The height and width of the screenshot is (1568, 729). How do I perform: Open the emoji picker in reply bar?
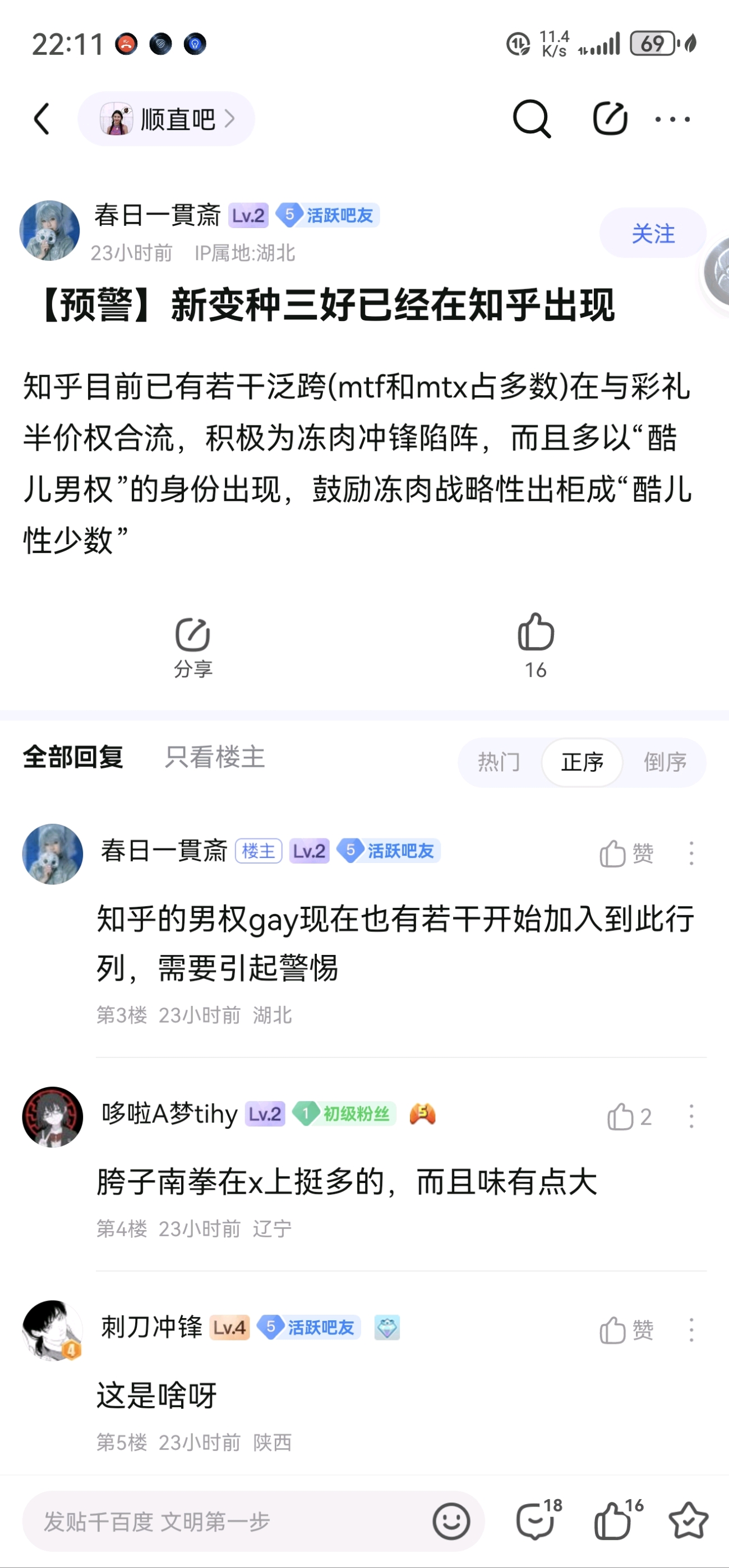(451, 1521)
